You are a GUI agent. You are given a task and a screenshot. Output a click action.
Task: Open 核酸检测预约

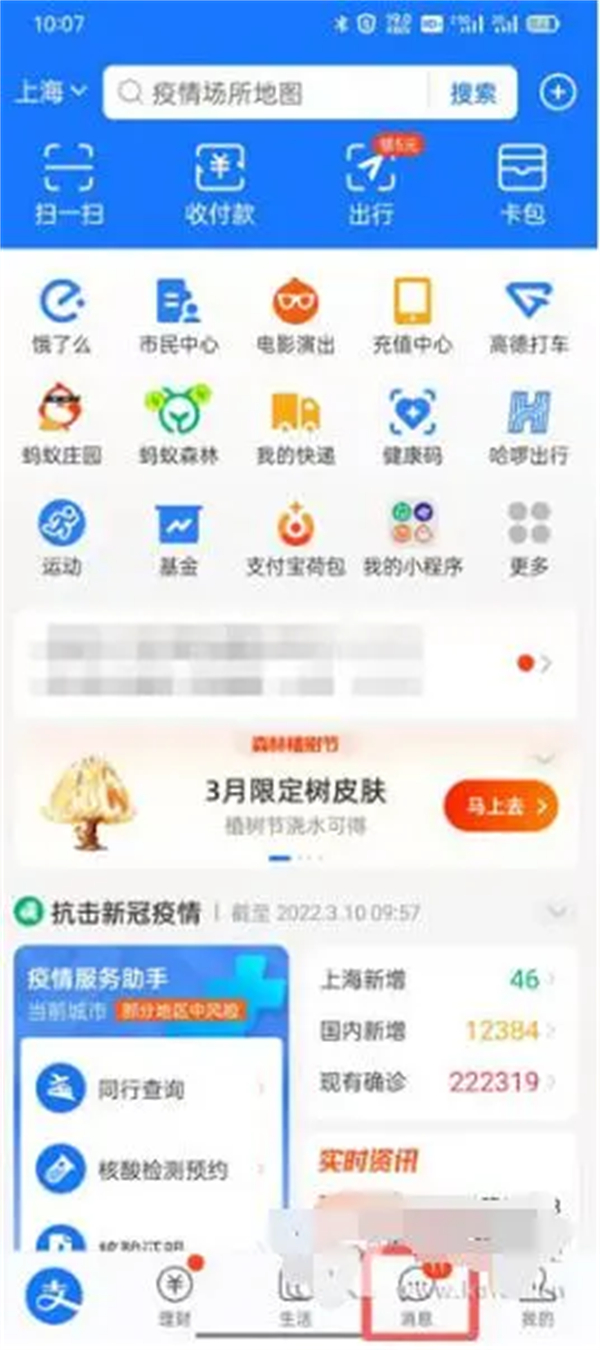150,1168
